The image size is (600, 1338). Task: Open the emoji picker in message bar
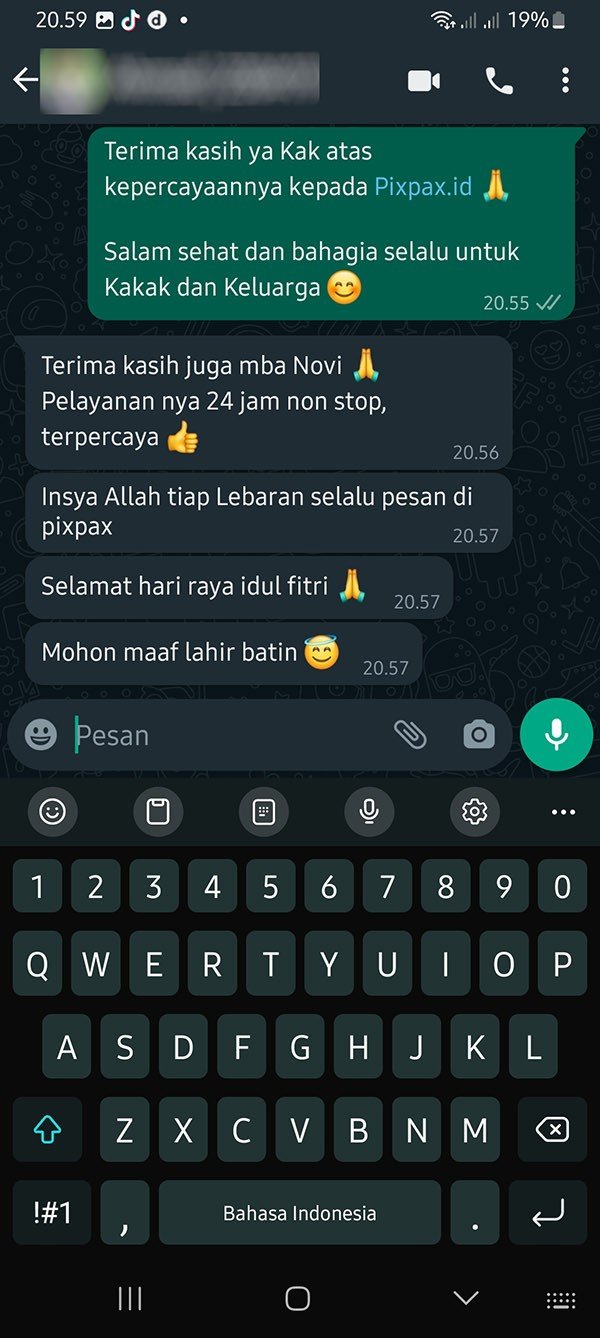coord(41,735)
